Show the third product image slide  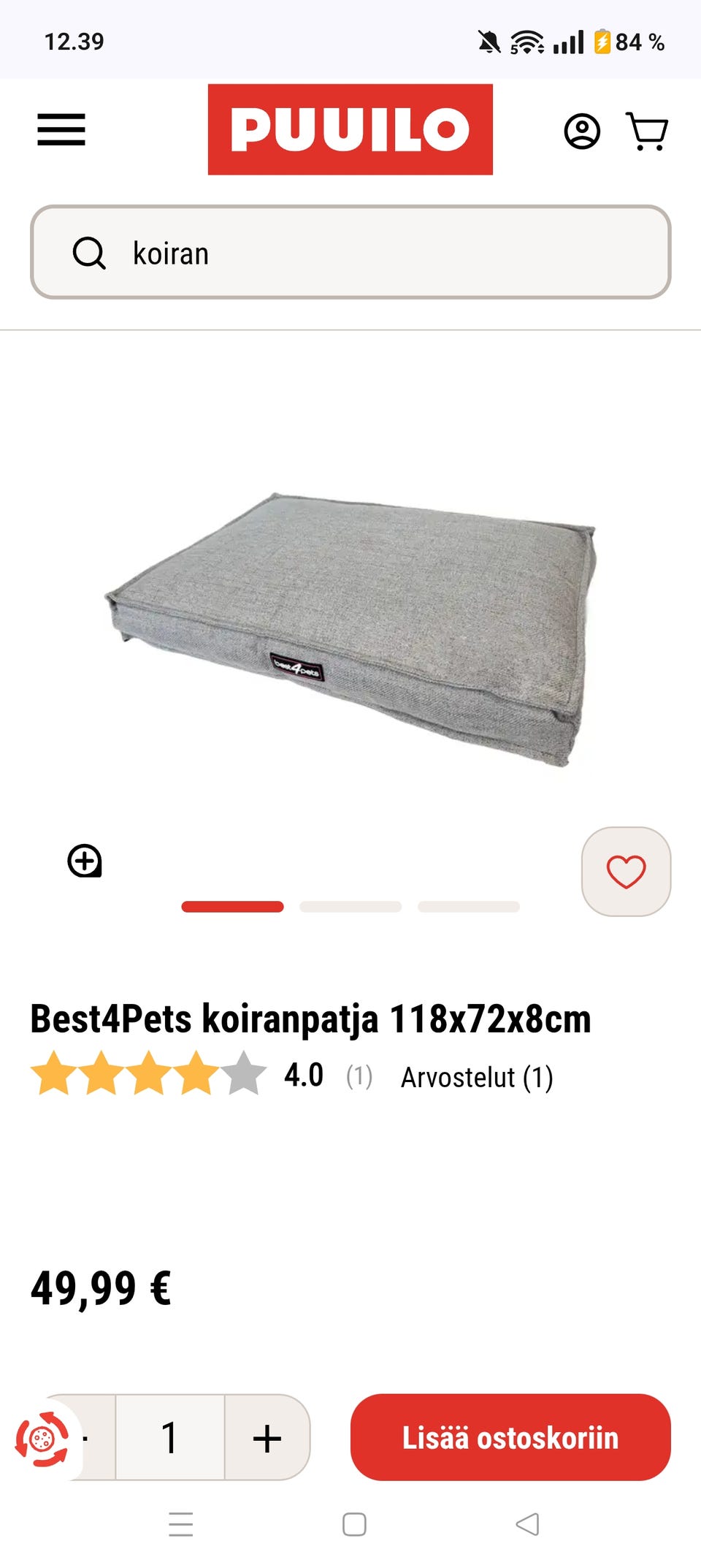point(467,907)
